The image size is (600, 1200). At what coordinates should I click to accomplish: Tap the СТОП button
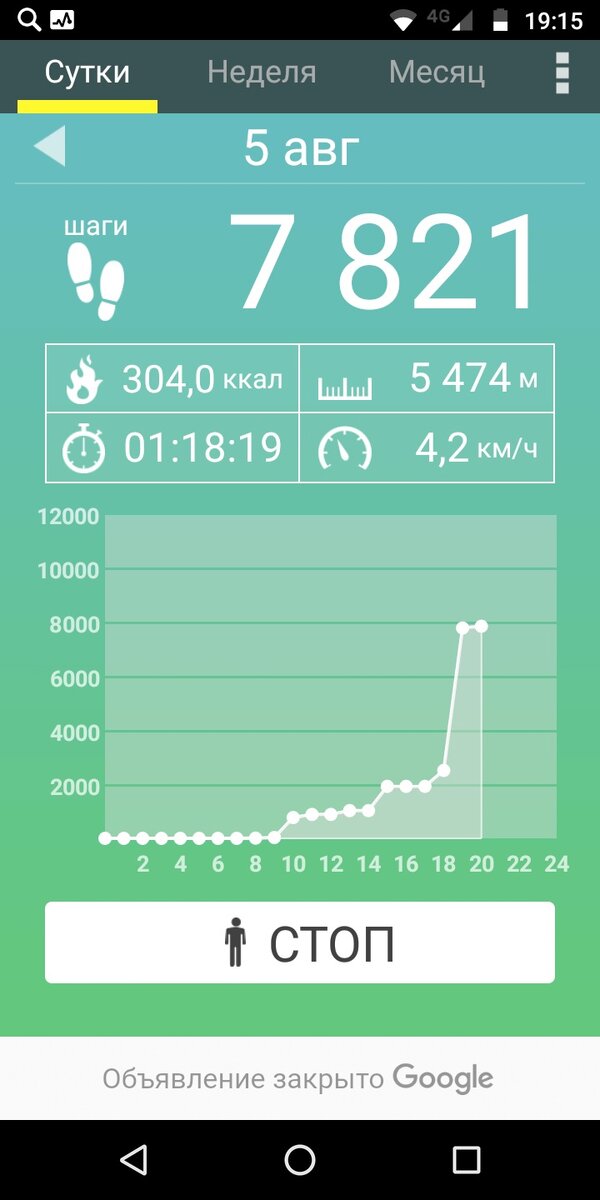(300, 943)
